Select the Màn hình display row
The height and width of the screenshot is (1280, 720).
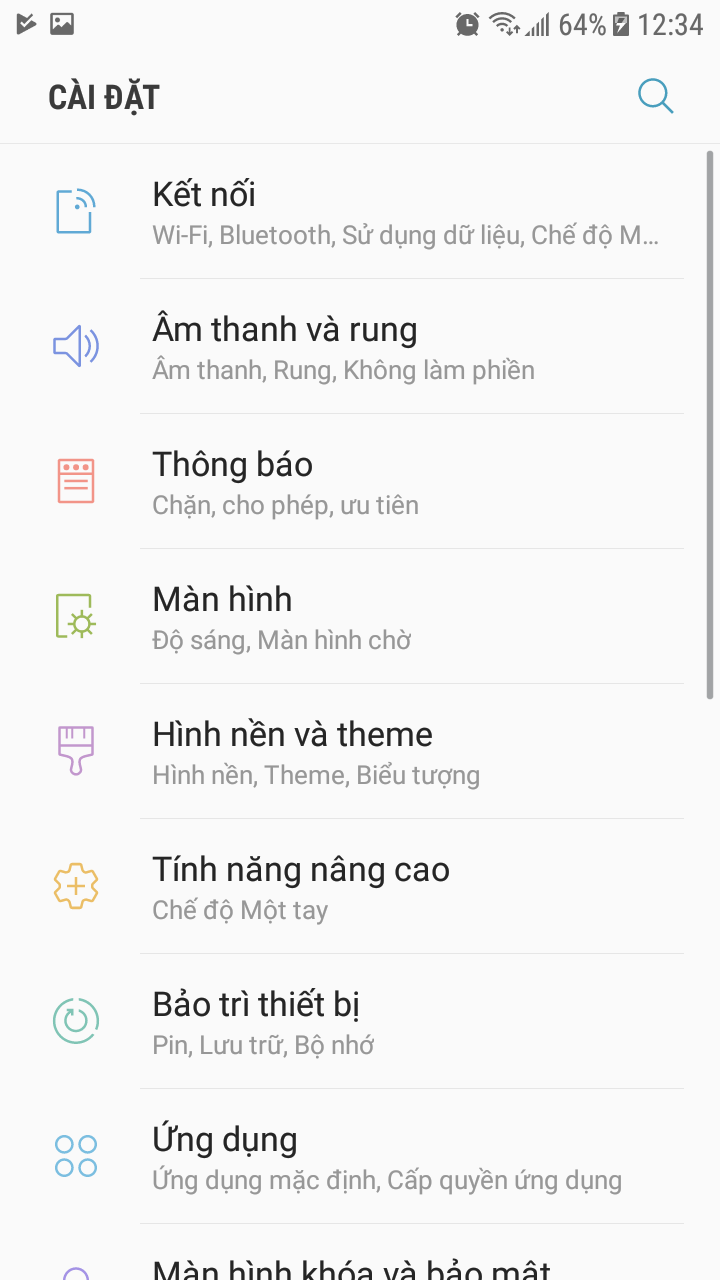coord(360,617)
